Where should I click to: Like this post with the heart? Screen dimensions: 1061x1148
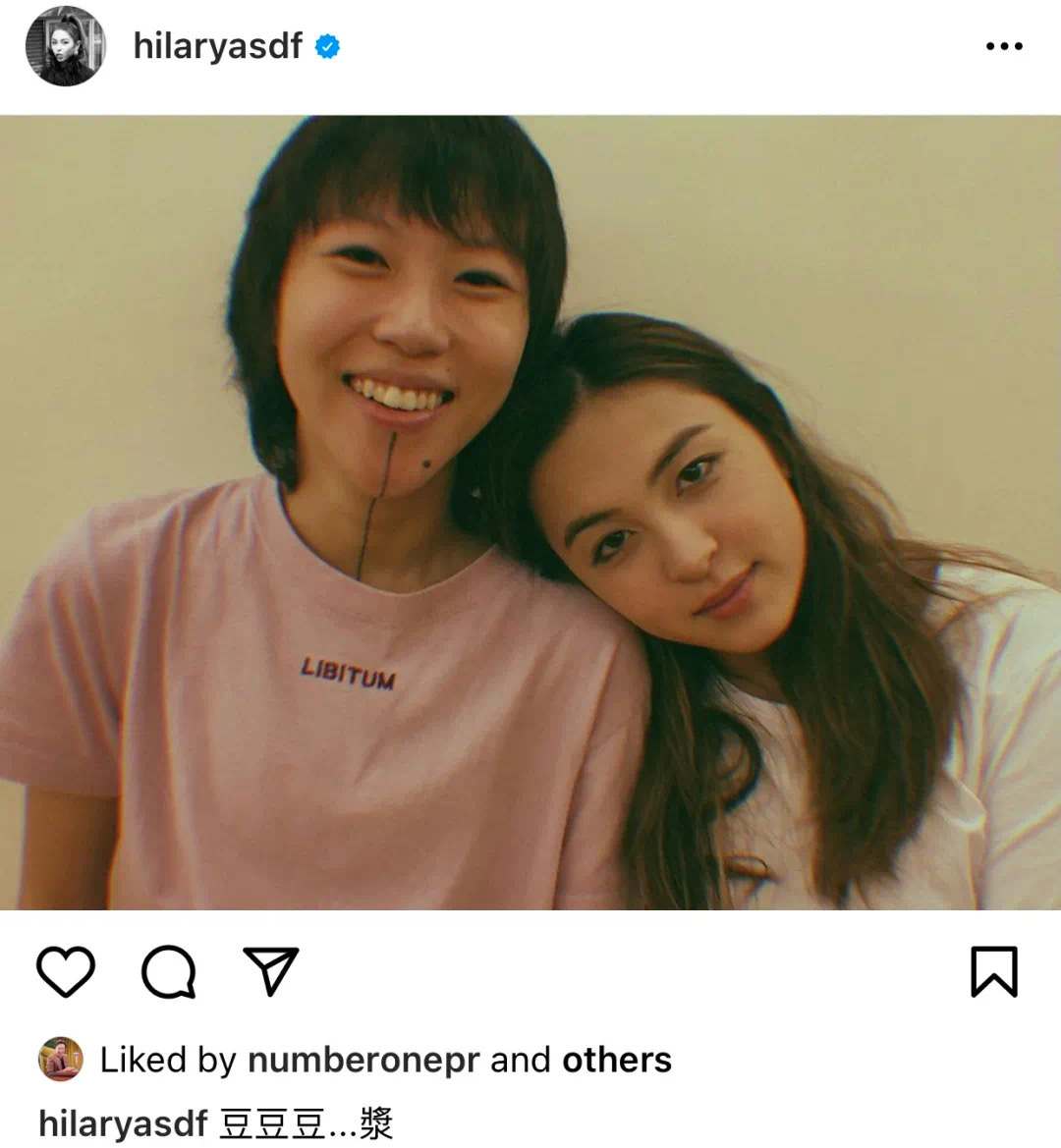point(66,972)
